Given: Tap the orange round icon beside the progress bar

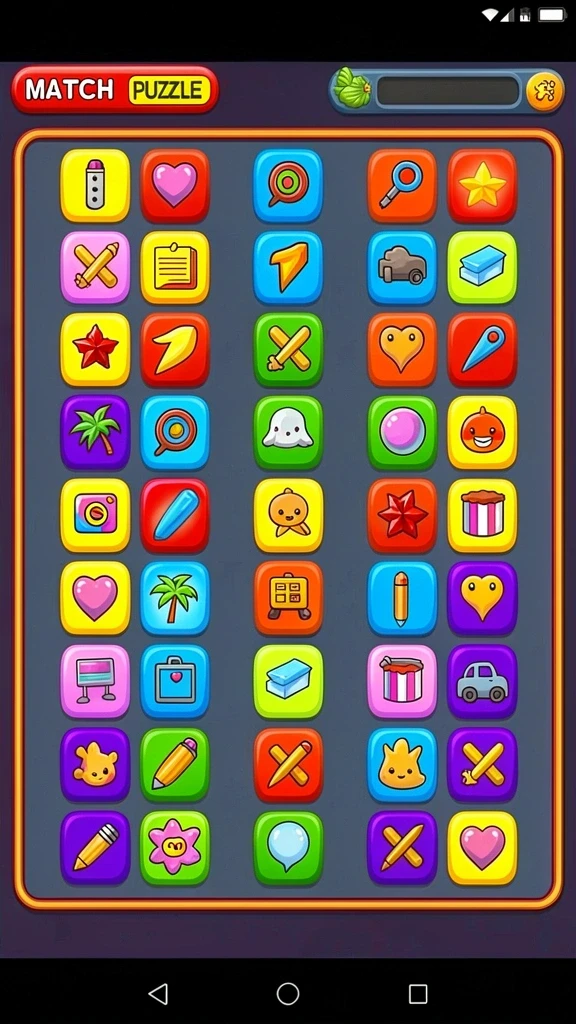Looking at the screenshot, I should coord(544,90).
